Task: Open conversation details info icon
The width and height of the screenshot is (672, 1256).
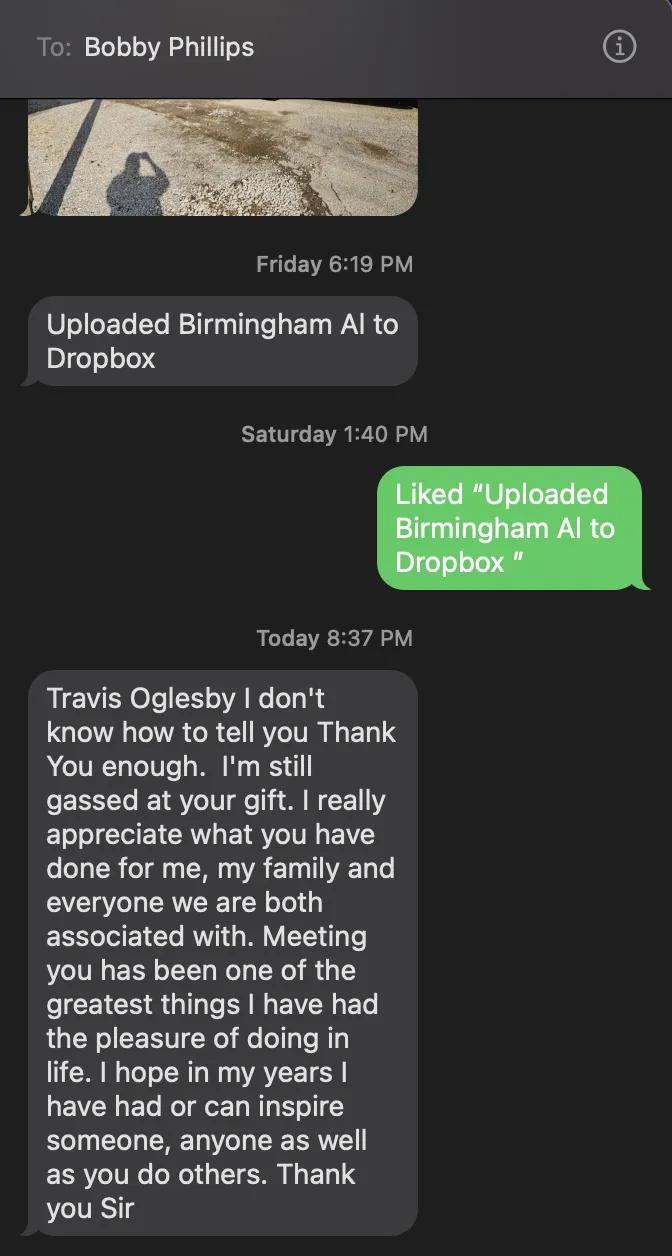Action: [619, 47]
